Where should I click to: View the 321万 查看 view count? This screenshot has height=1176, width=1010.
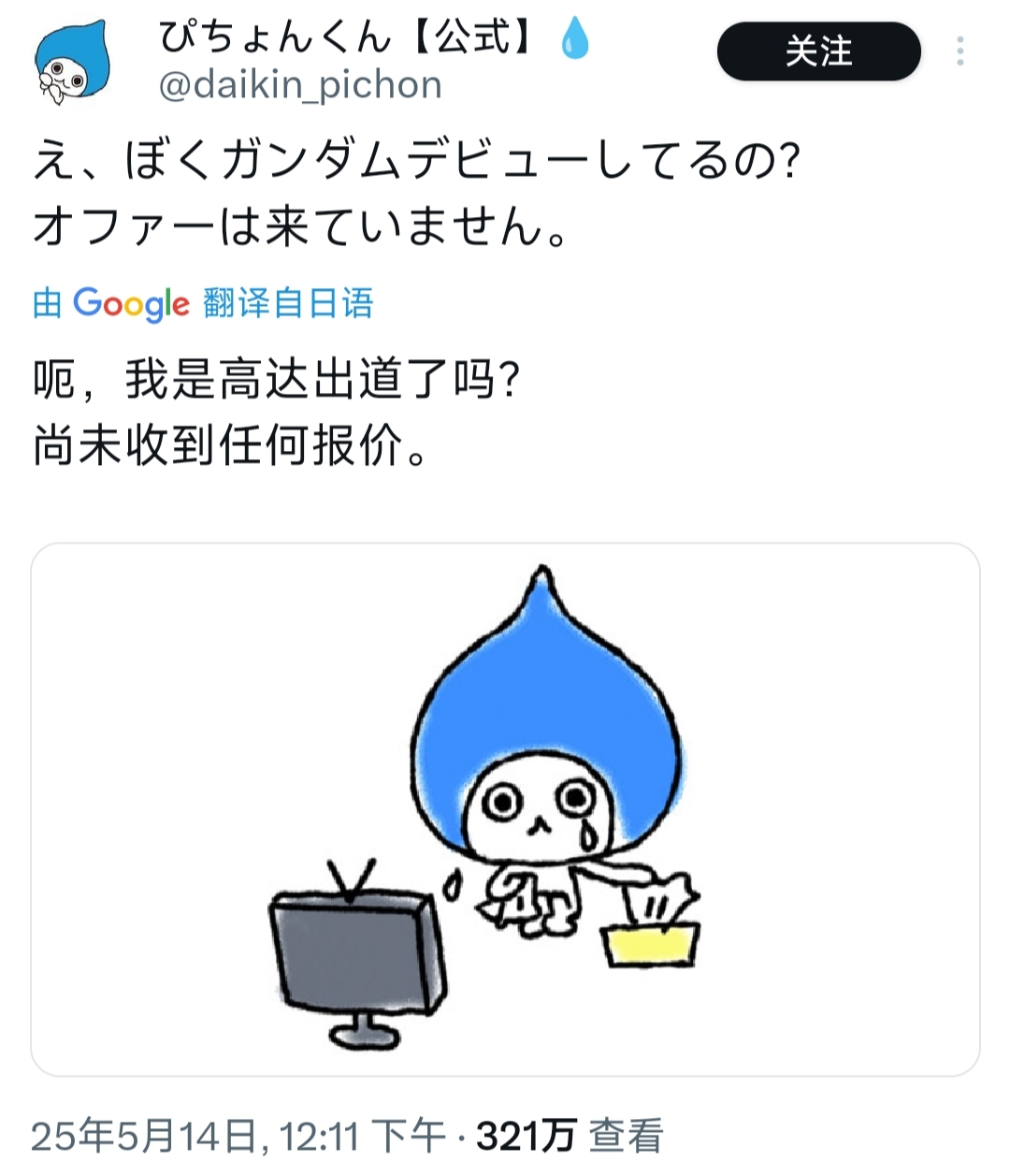coord(570,1136)
